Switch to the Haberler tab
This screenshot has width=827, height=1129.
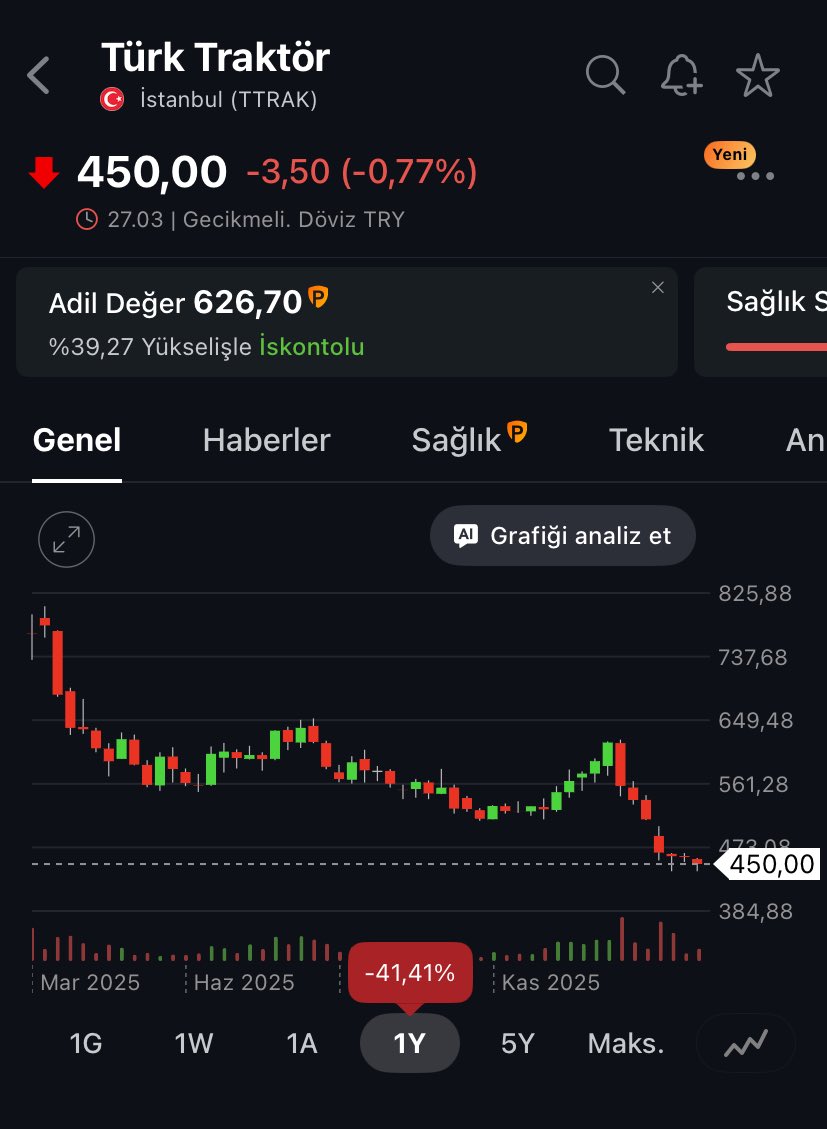pos(266,440)
